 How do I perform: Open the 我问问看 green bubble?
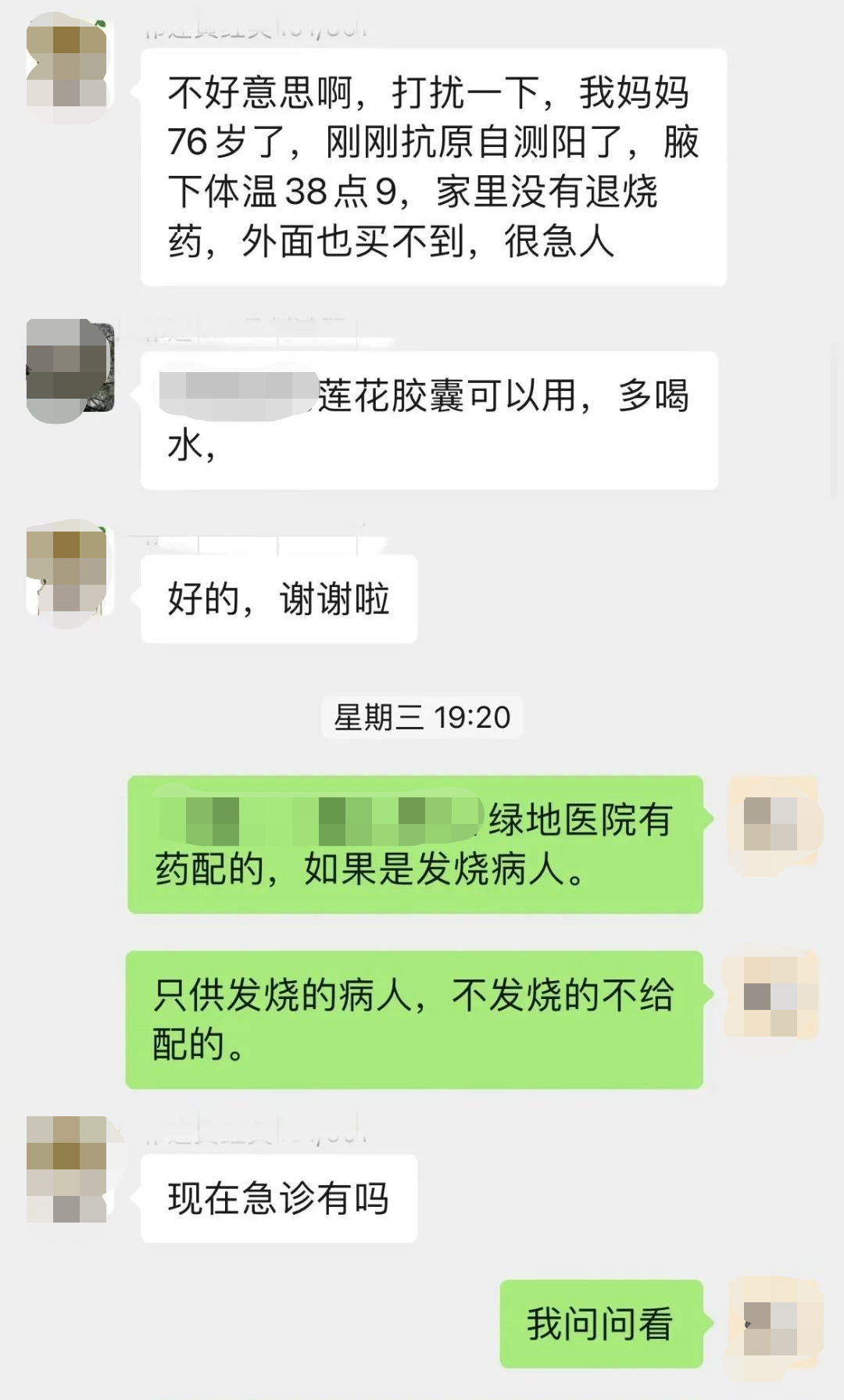pyautogui.click(x=599, y=1321)
